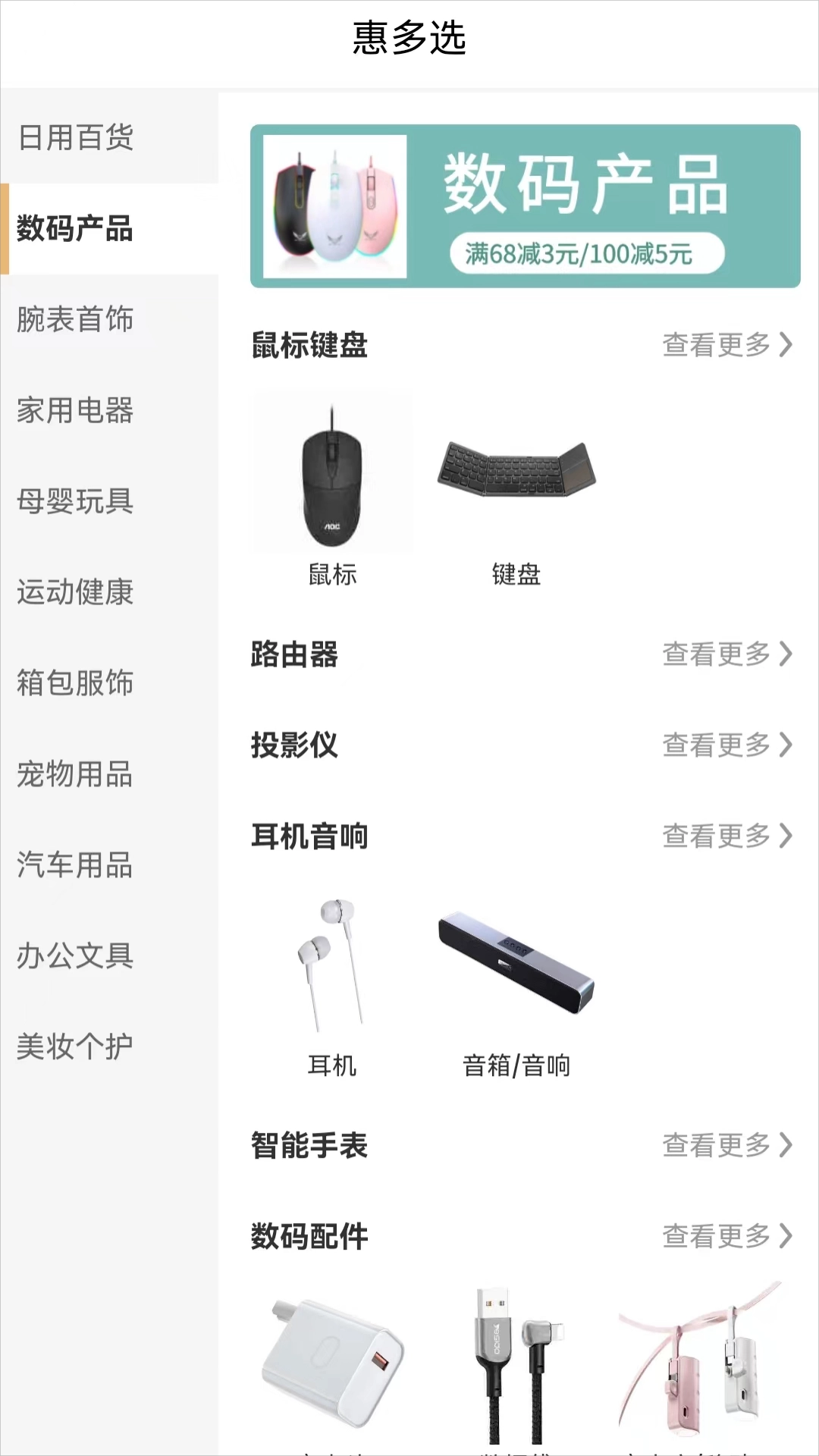
Task: Open the 耳机 subcategory tile
Action: pyautogui.click(x=332, y=982)
